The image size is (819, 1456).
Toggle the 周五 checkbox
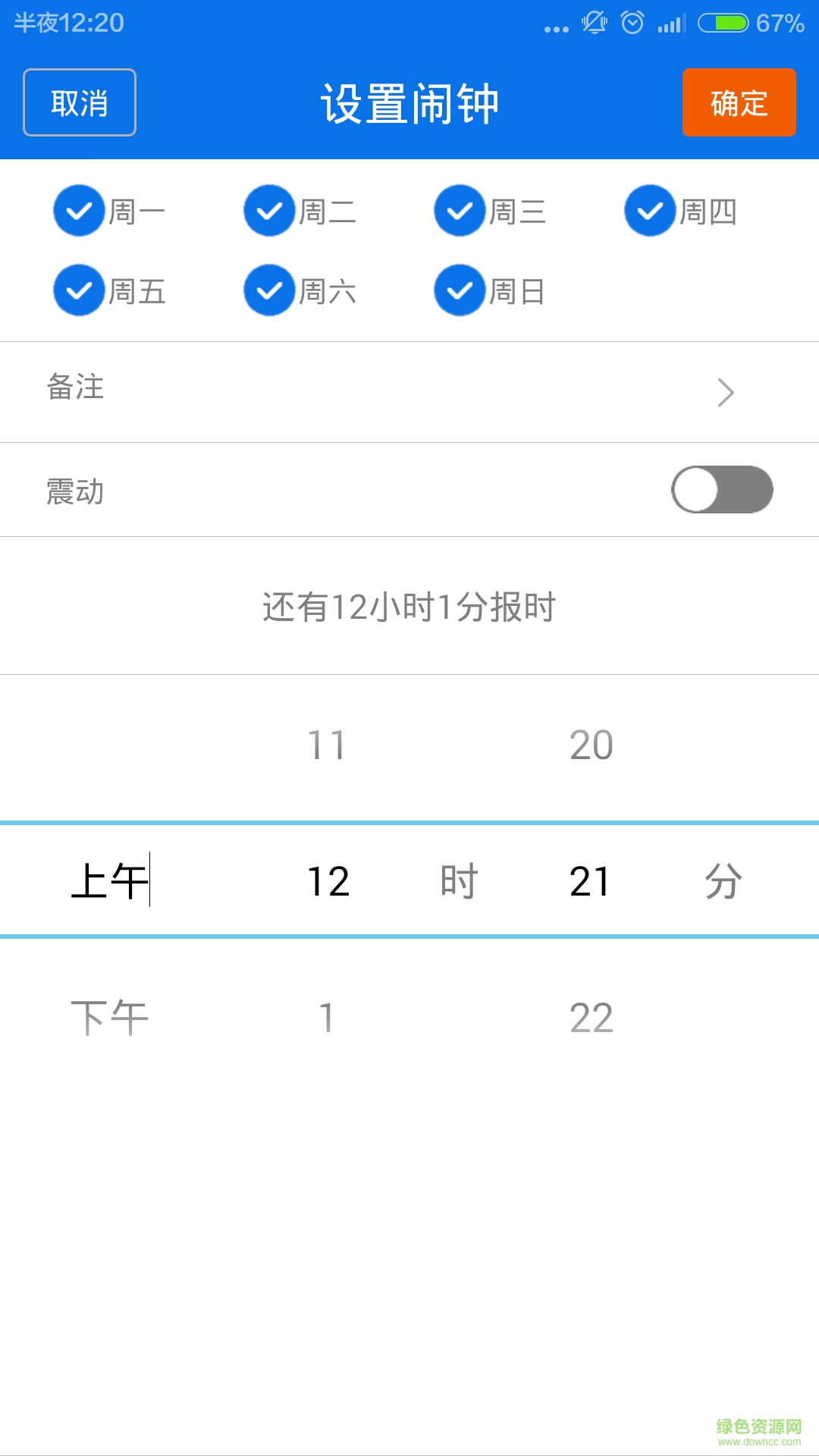(x=79, y=290)
